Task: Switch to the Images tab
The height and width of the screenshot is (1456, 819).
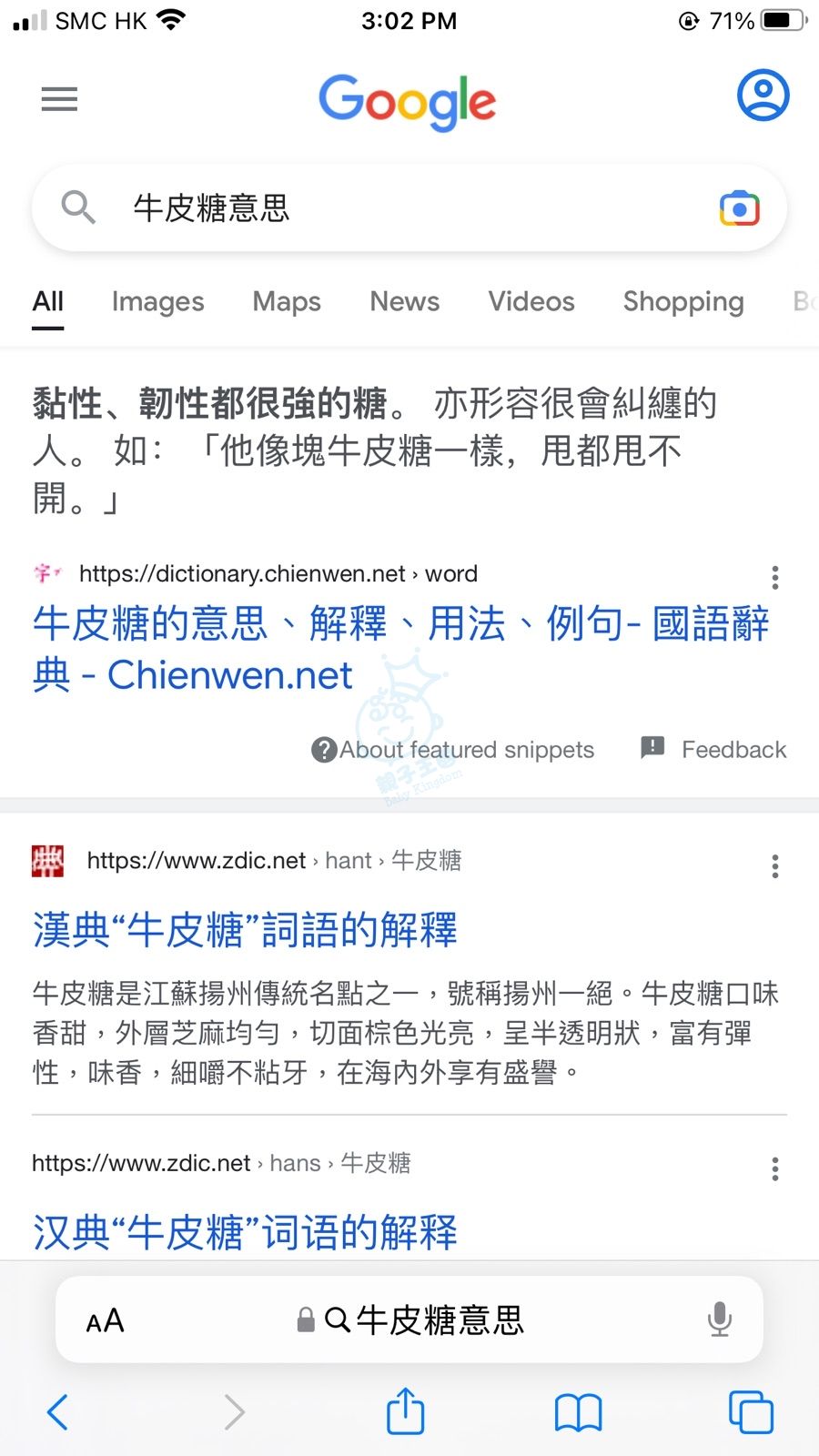Action: tap(157, 301)
